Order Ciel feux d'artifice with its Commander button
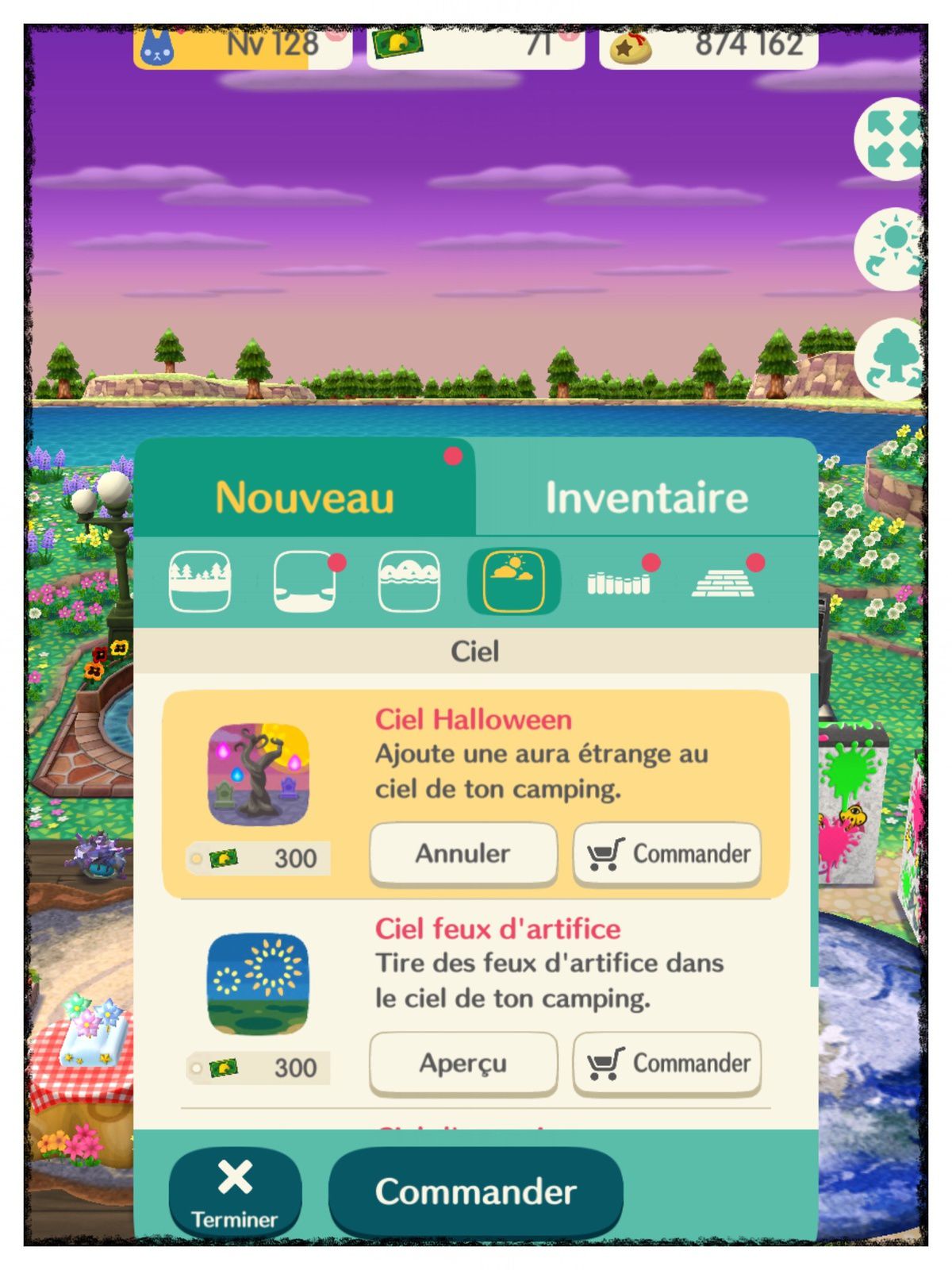Viewport: 952px width, 1270px height. (x=667, y=1064)
